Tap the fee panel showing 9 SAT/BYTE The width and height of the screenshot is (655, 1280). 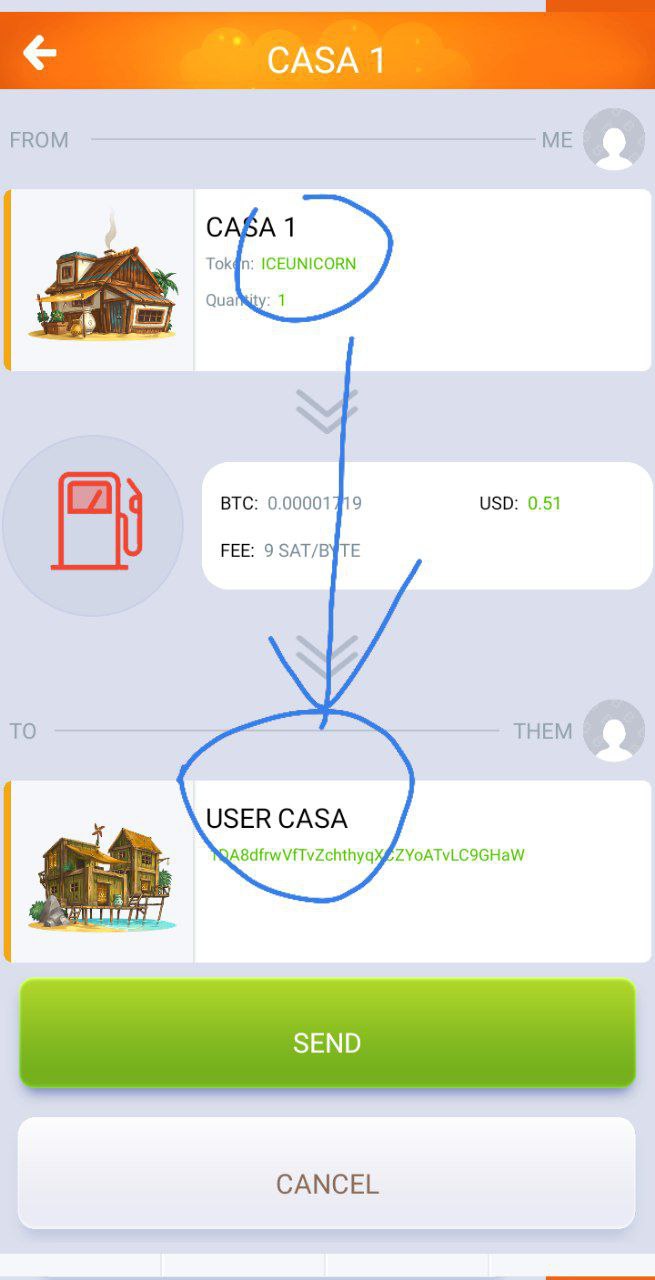(427, 526)
